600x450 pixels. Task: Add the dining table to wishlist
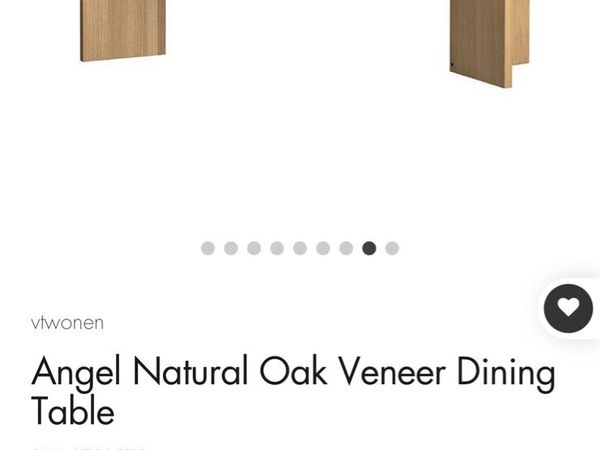[568, 308]
